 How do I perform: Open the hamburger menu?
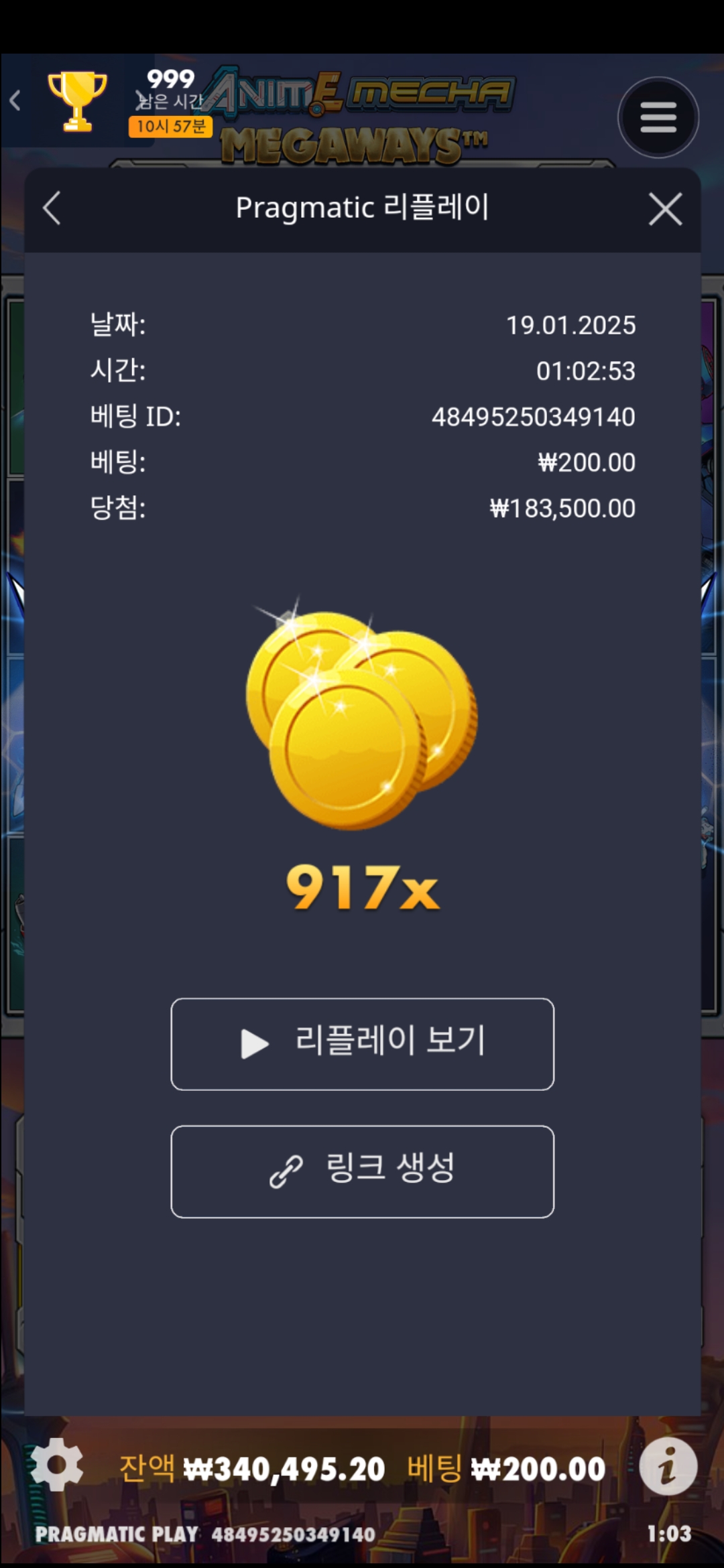(658, 118)
